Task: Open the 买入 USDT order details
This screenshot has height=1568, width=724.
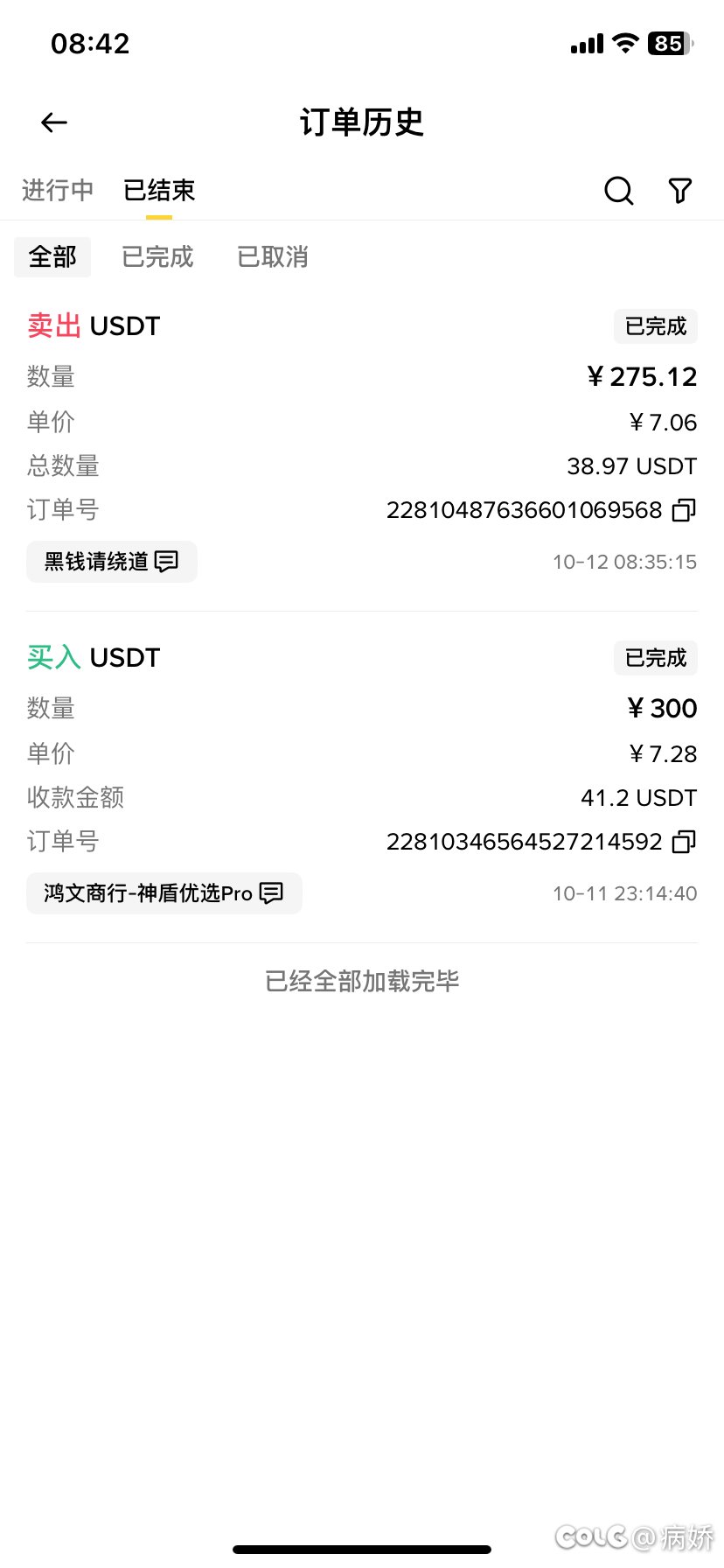Action: click(x=350, y=752)
